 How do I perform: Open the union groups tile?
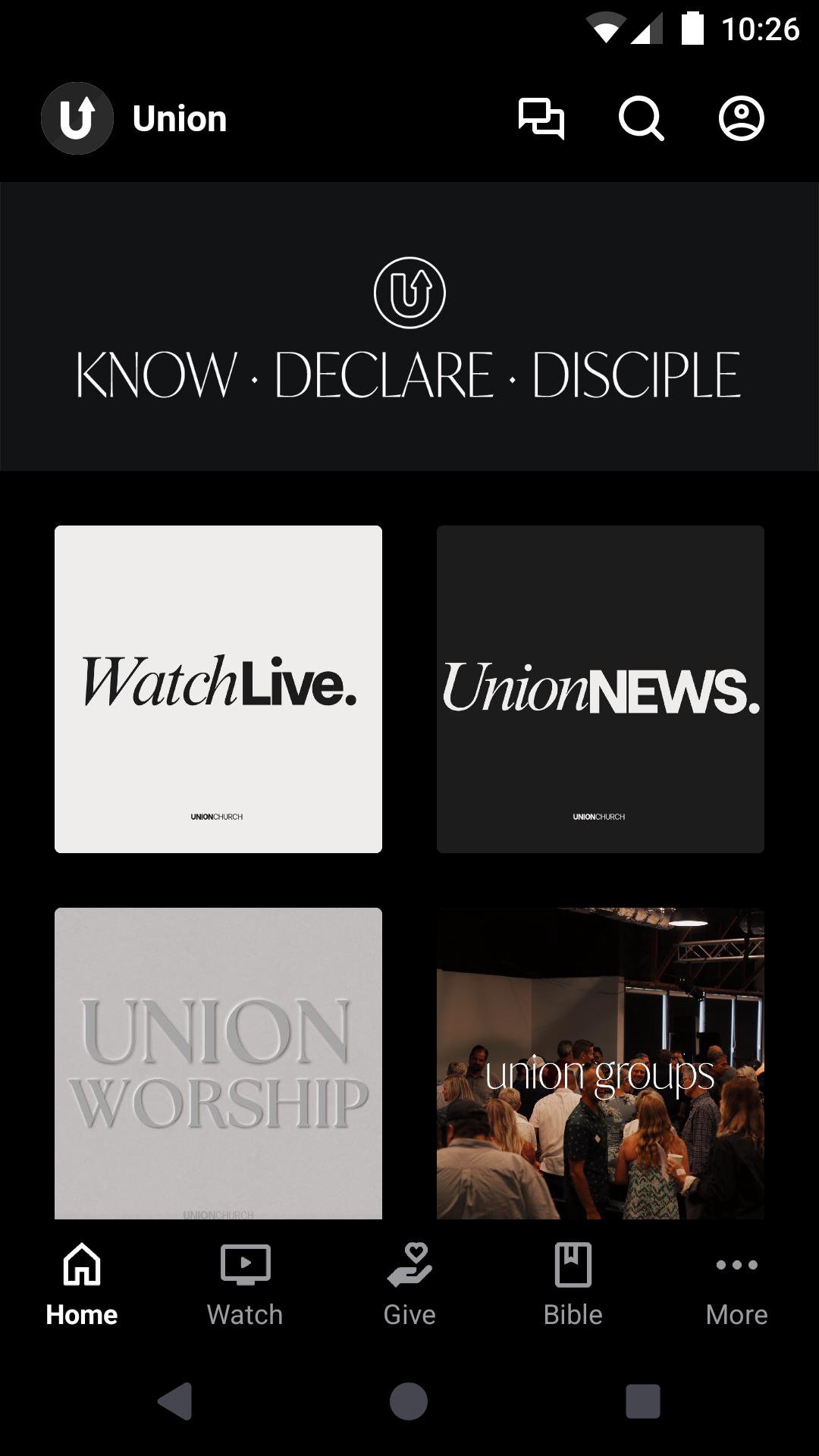coord(601,1062)
